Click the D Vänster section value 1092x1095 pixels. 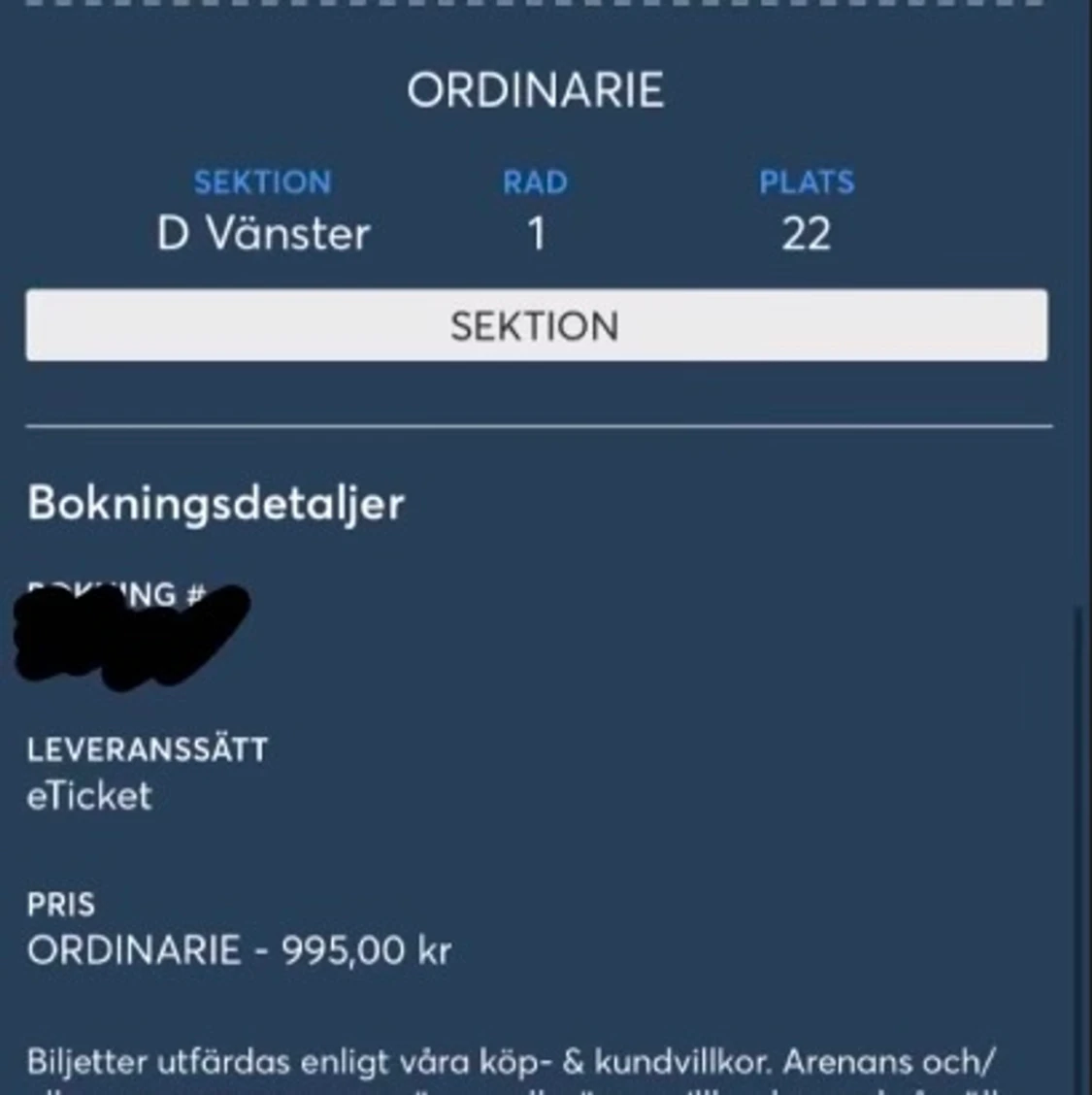[263, 233]
